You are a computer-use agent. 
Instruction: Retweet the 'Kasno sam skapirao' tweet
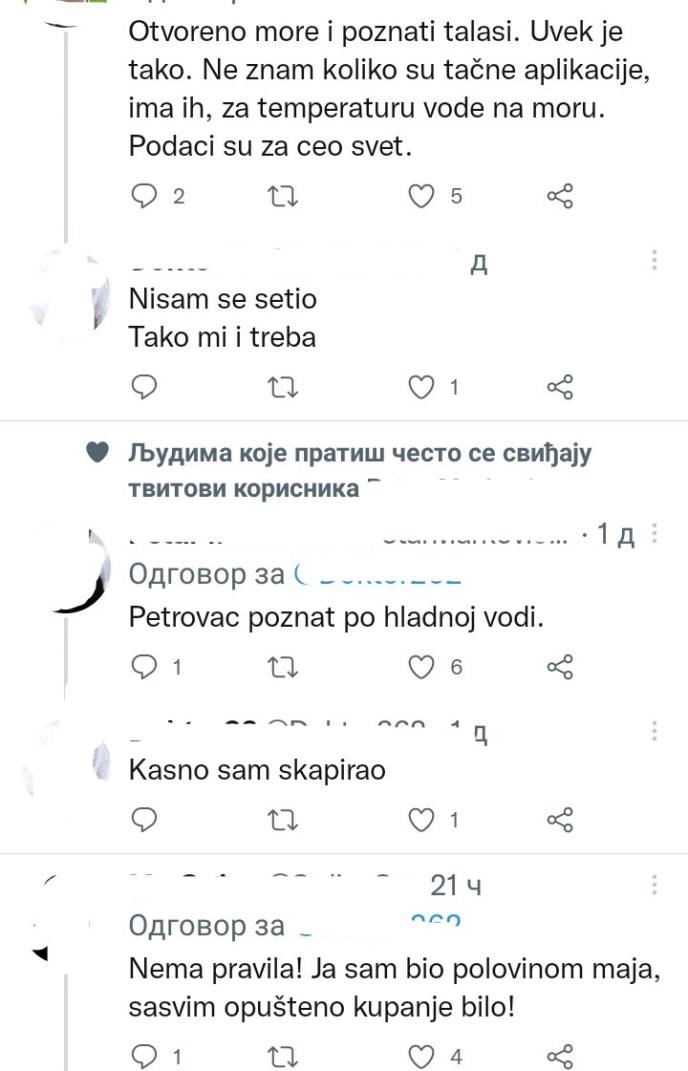285,821
